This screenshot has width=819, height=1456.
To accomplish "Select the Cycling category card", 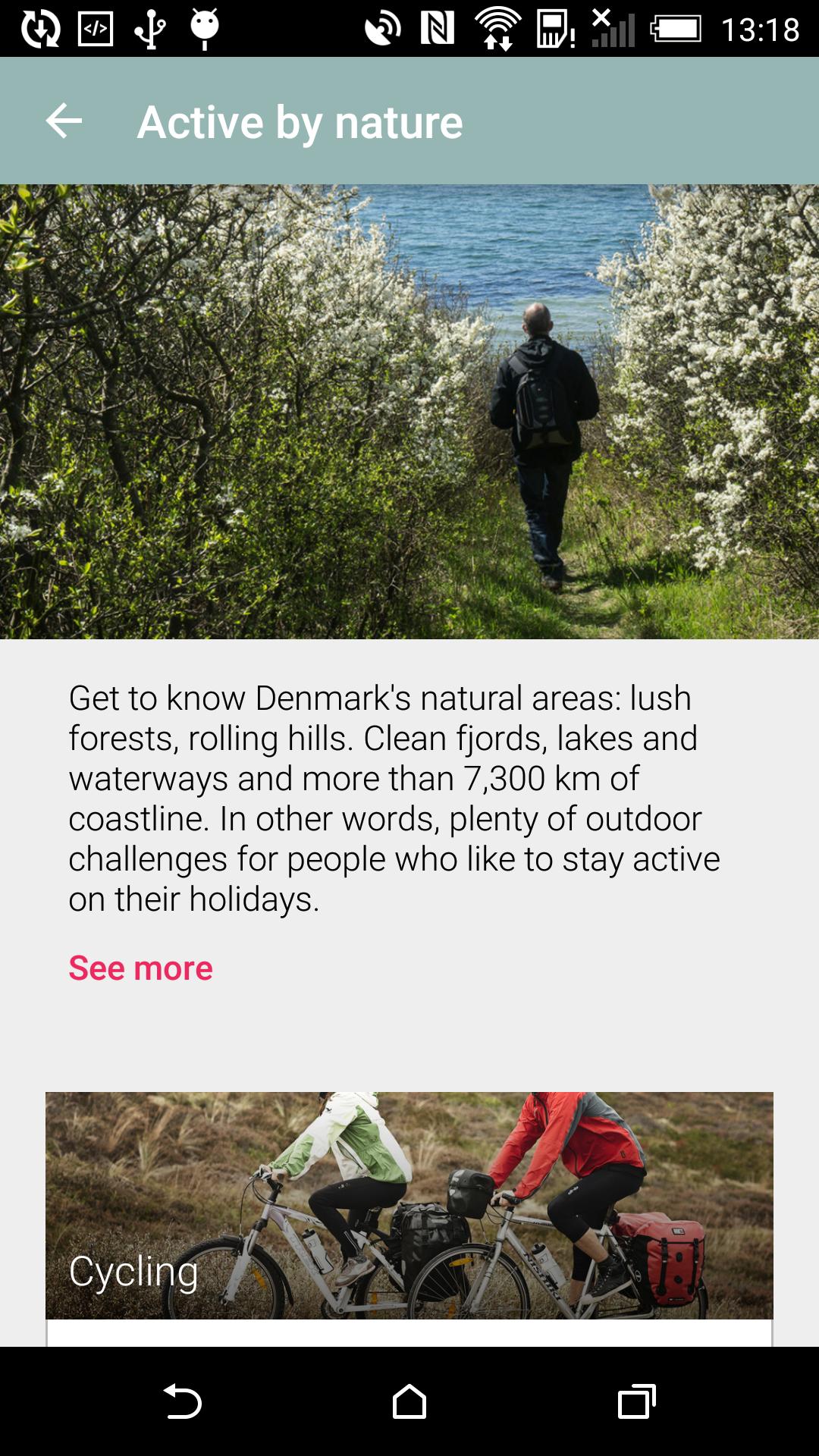I will [x=409, y=1206].
